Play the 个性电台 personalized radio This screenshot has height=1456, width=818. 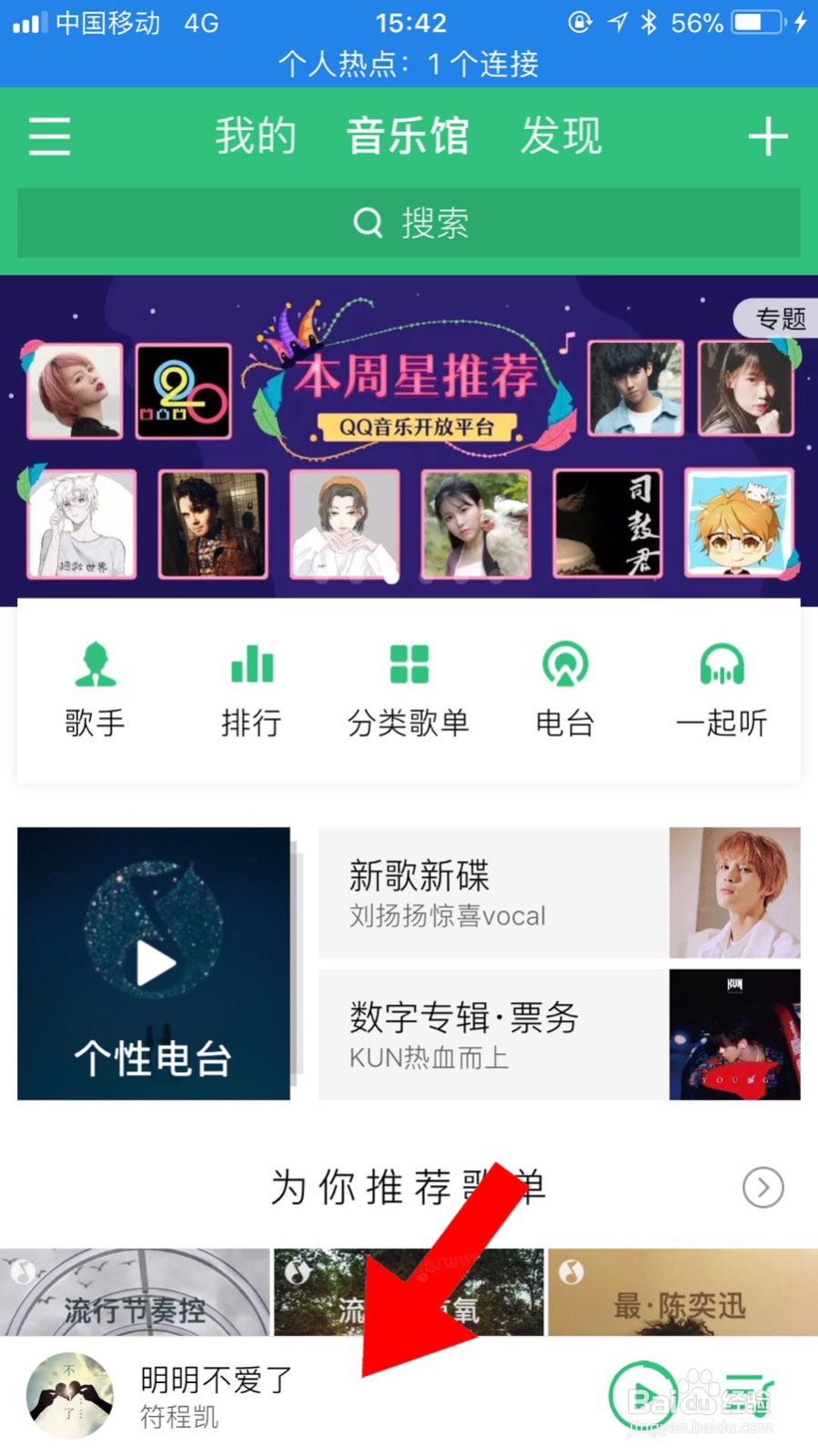[x=153, y=963]
